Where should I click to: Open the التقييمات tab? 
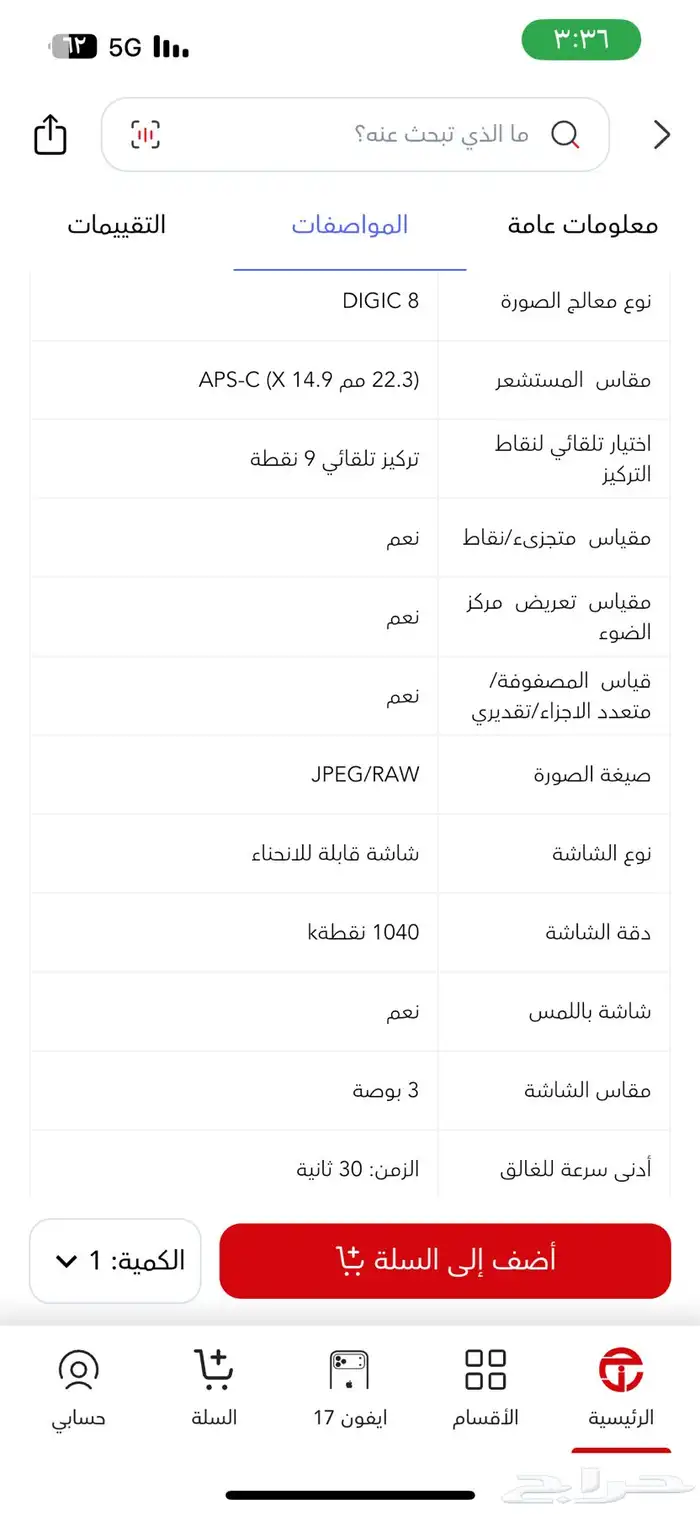(117, 225)
